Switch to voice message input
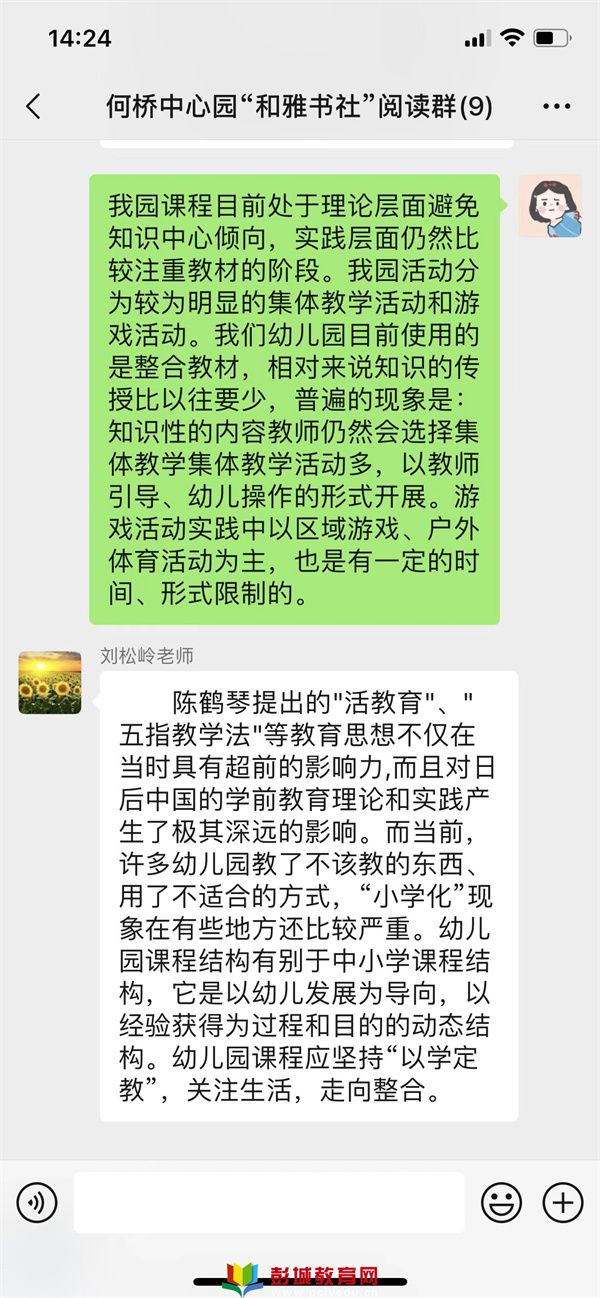This screenshot has height=1298, width=600. tap(37, 1202)
